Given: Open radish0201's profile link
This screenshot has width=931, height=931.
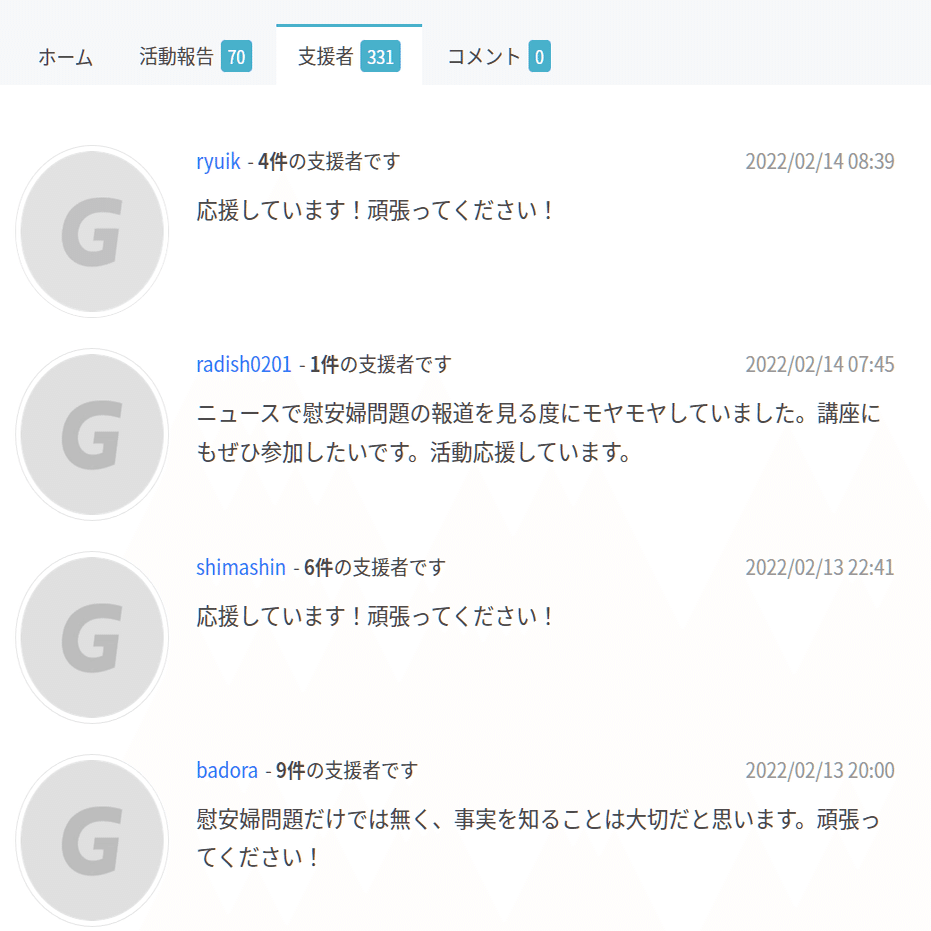Looking at the screenshot, I should 243,364.
